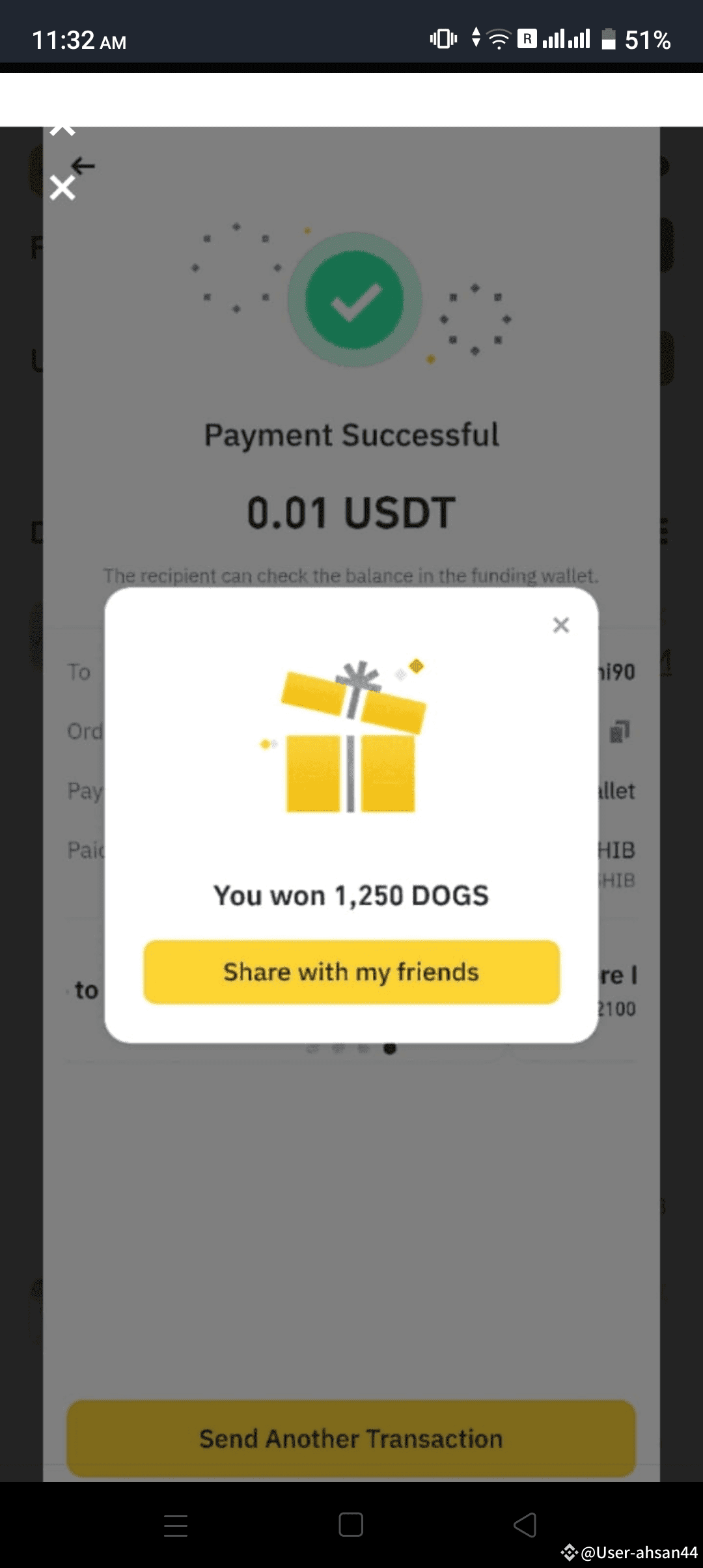The width and height of the screenshot is (703, 1568).
Task: Tap the cellular signal bars icon
Action: (566, 39)
